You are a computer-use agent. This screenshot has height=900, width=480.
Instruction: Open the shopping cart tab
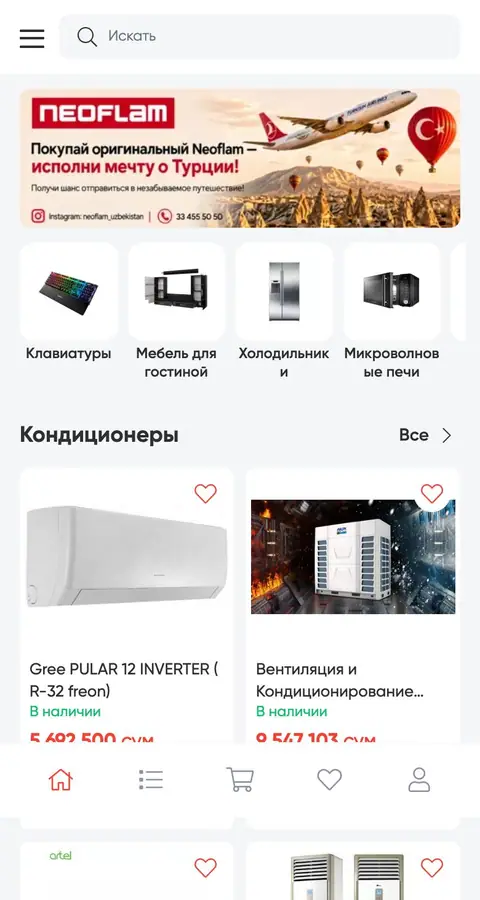(240, 780)
